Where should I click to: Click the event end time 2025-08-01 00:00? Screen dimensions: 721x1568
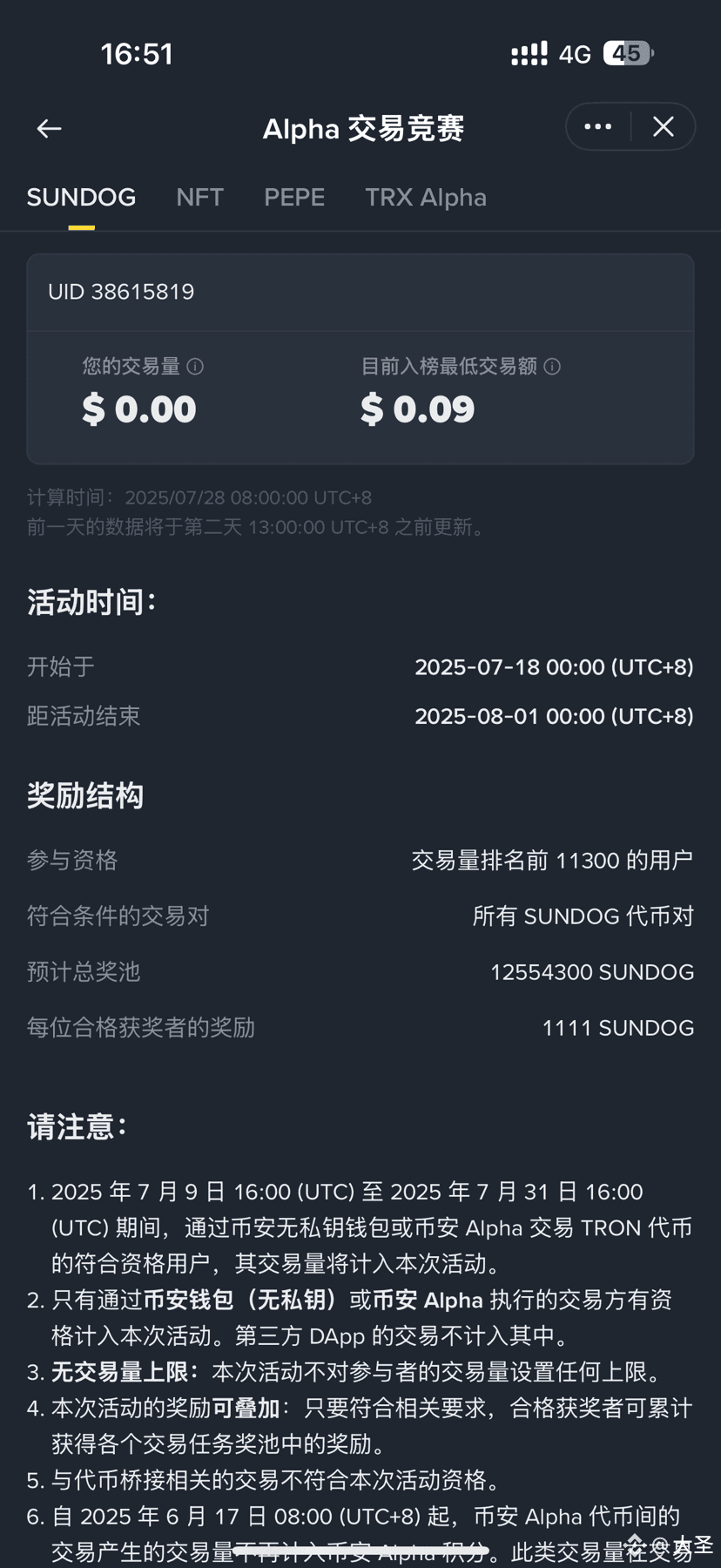[x=554, y=715]
